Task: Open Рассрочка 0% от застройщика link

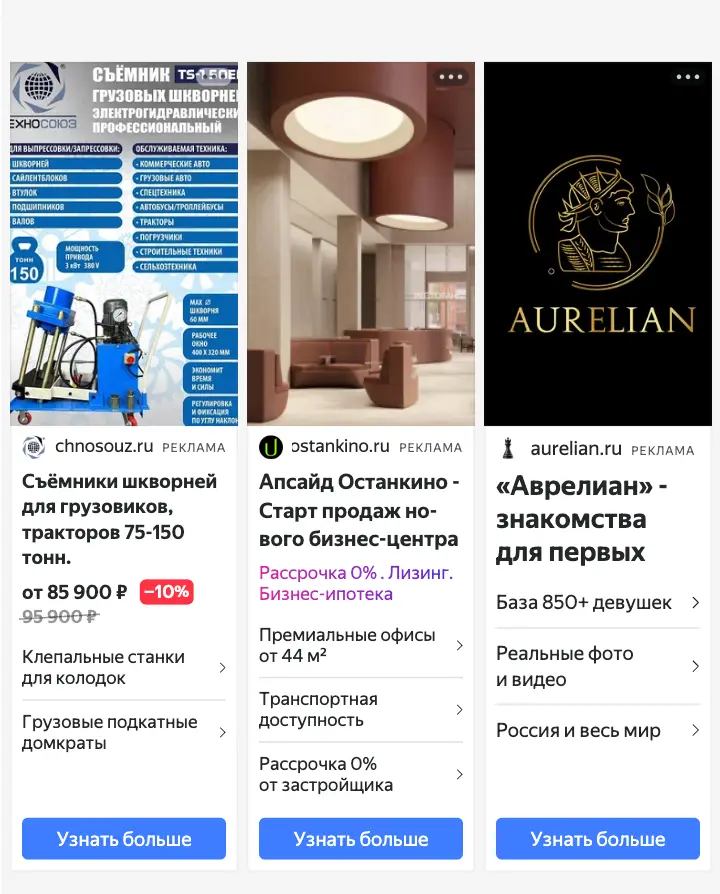Action: pos(361,774)
